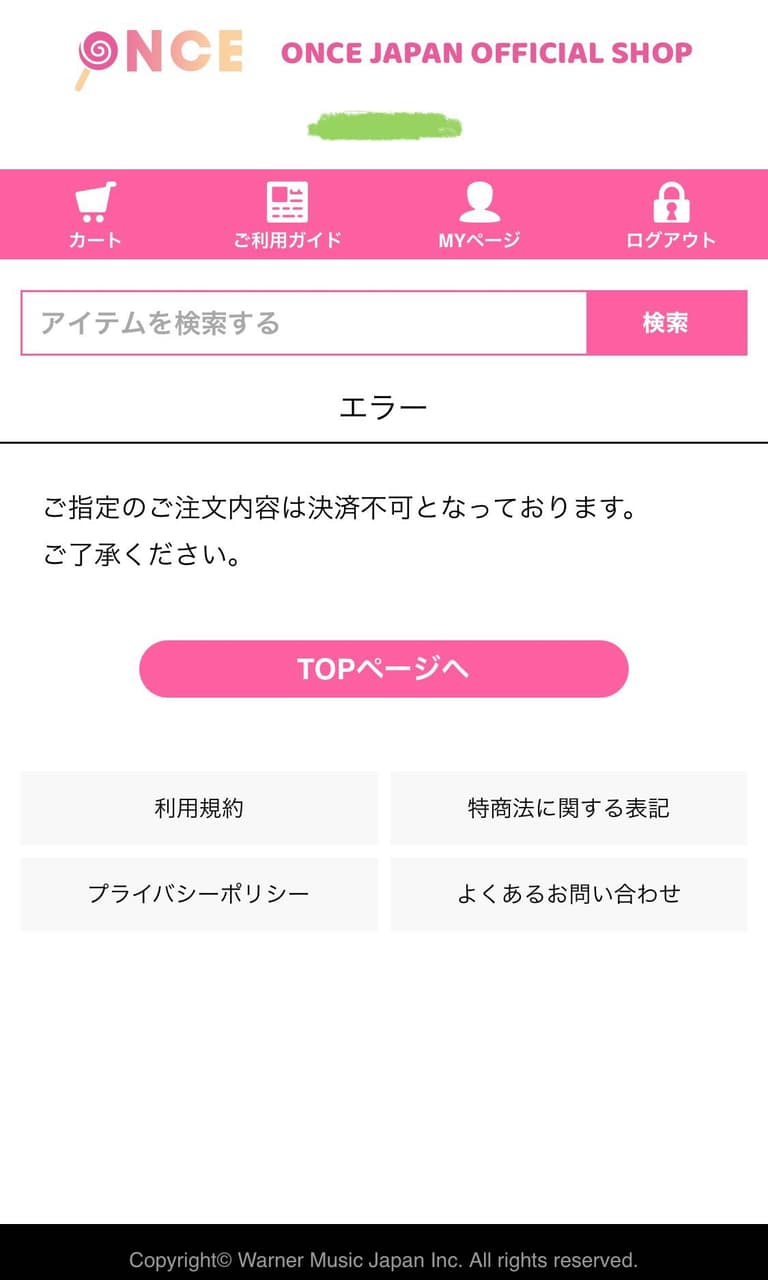Open the プライバシーポリシー privacy policy
768x1280 pixels.
(196, 894)
